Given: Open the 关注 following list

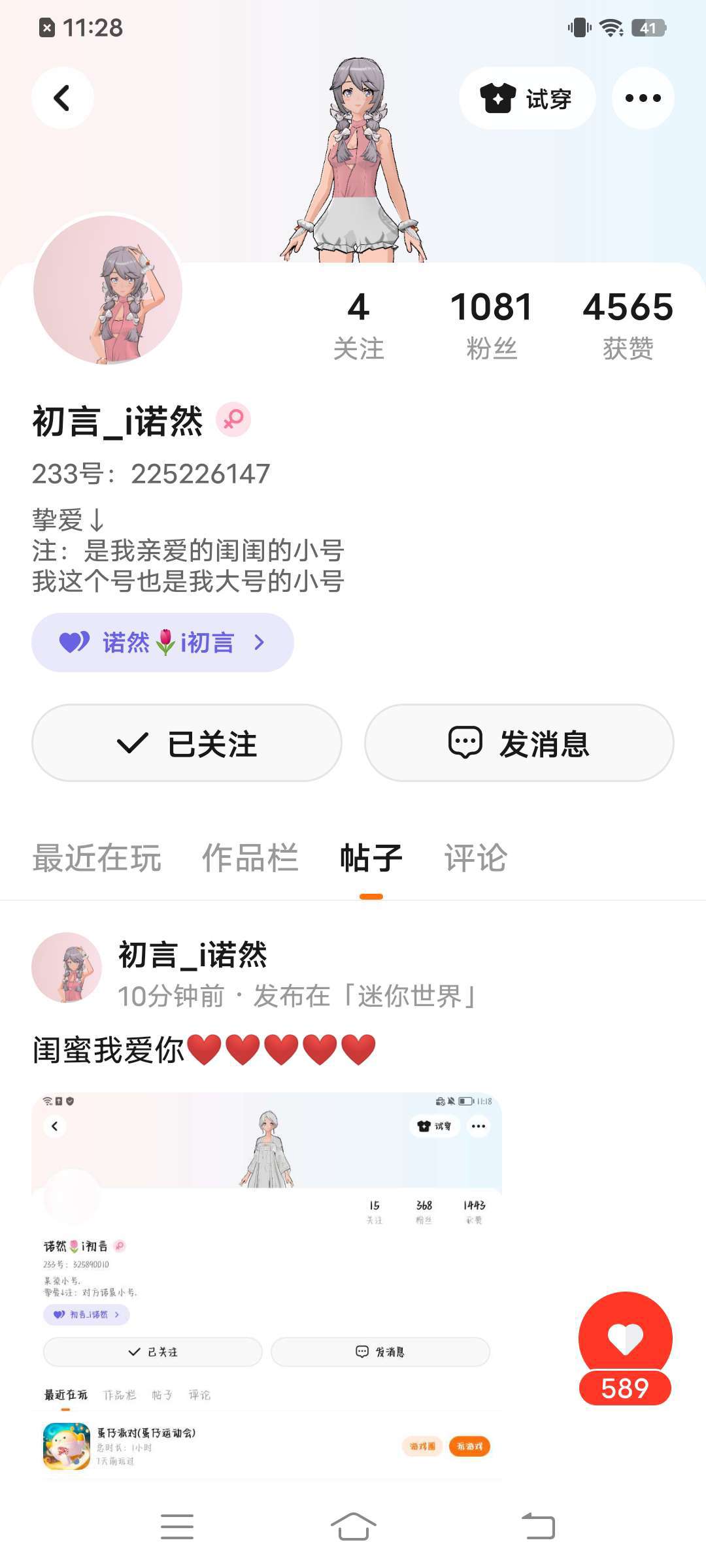Looking at the screenshot, I should [358, 325].
